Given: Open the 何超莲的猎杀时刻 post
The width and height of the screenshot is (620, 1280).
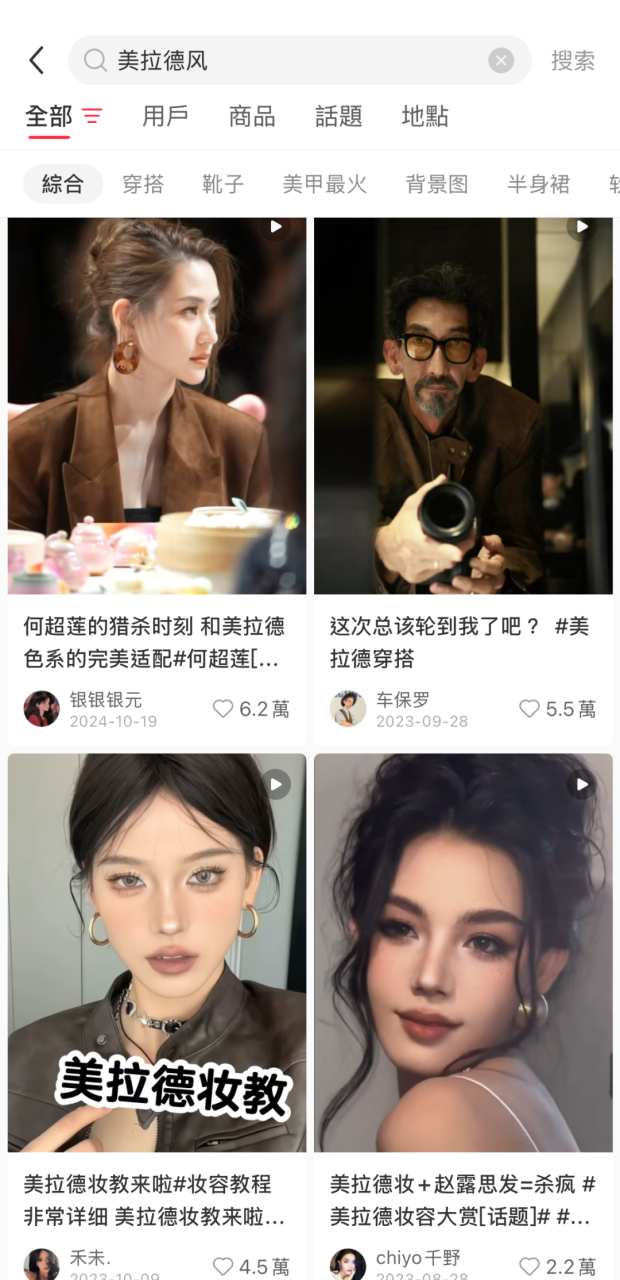Looking at the screenshot, I should tap(157, 405).
